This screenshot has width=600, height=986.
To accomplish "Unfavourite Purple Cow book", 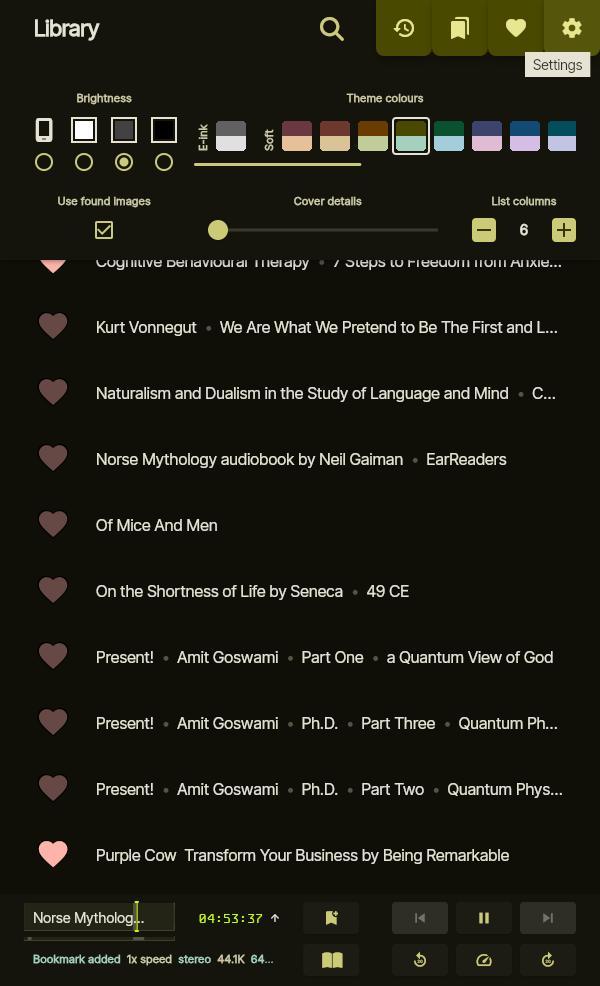I will 53,854.
